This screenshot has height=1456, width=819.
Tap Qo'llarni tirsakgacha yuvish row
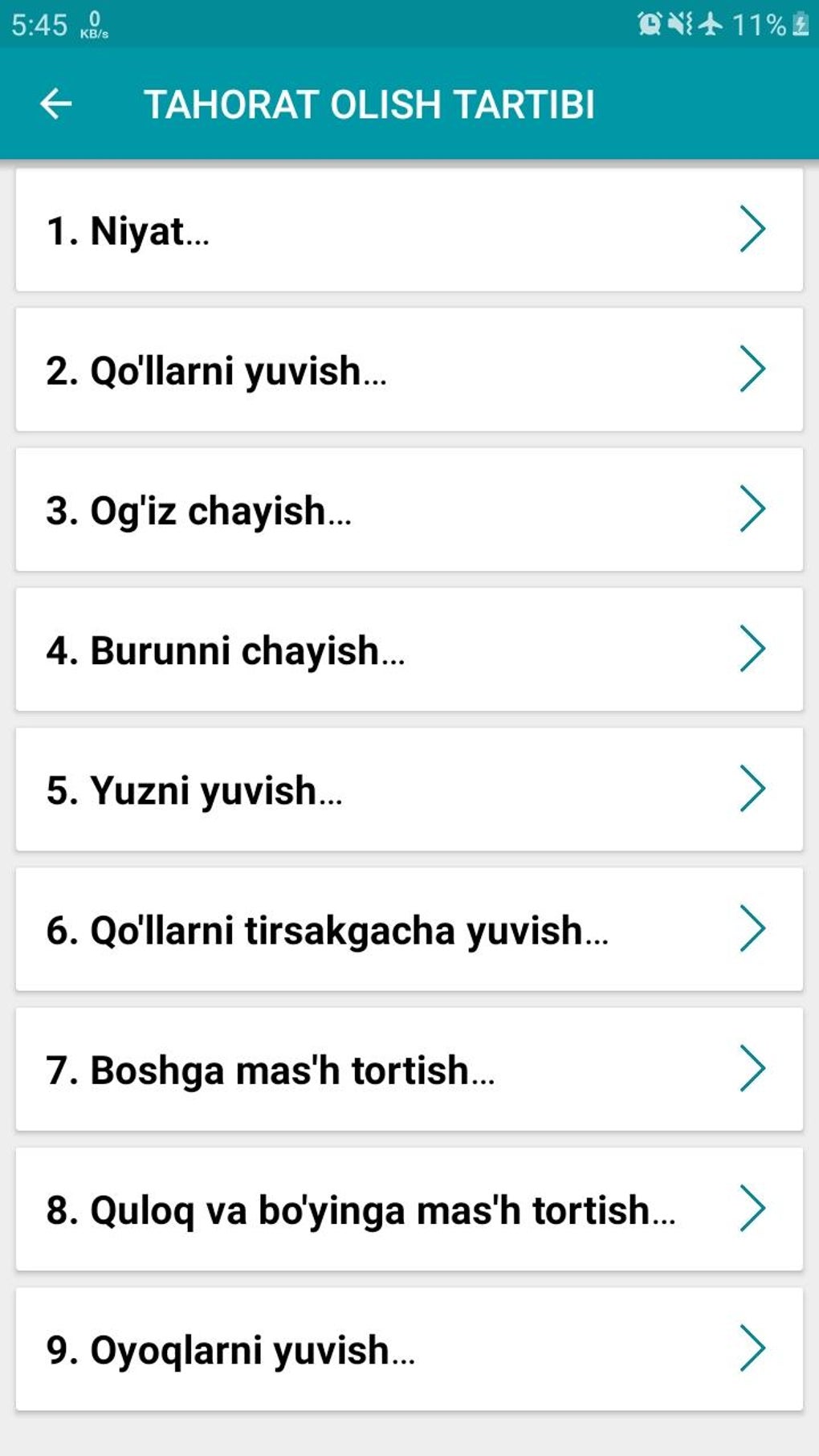click(409, 929)
